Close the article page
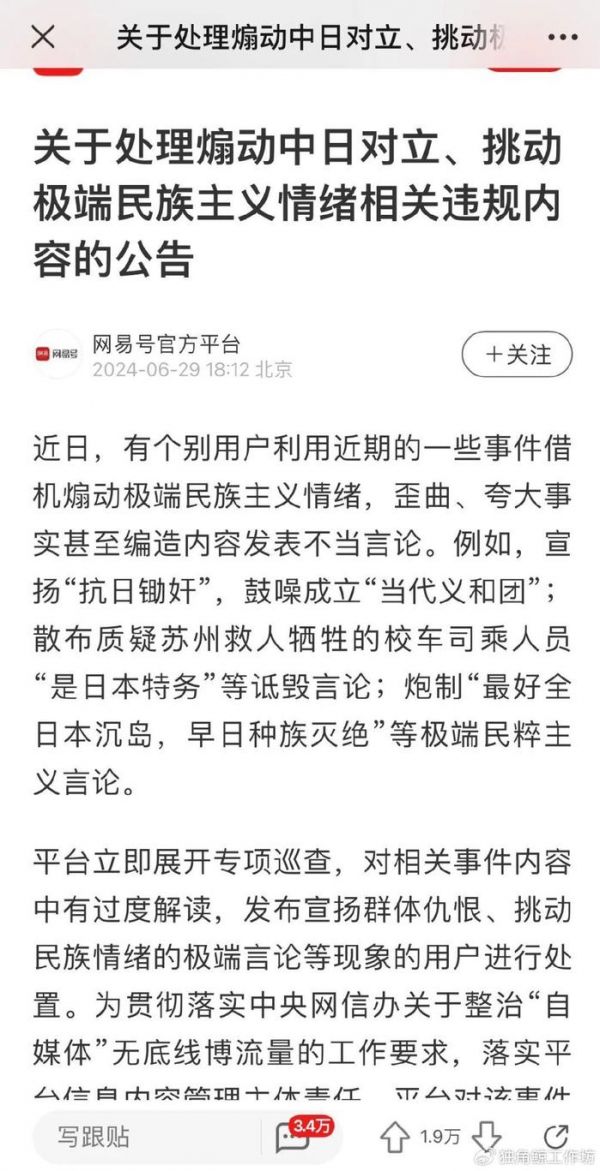Viewport: 600px width, 1171px height. 44,39
